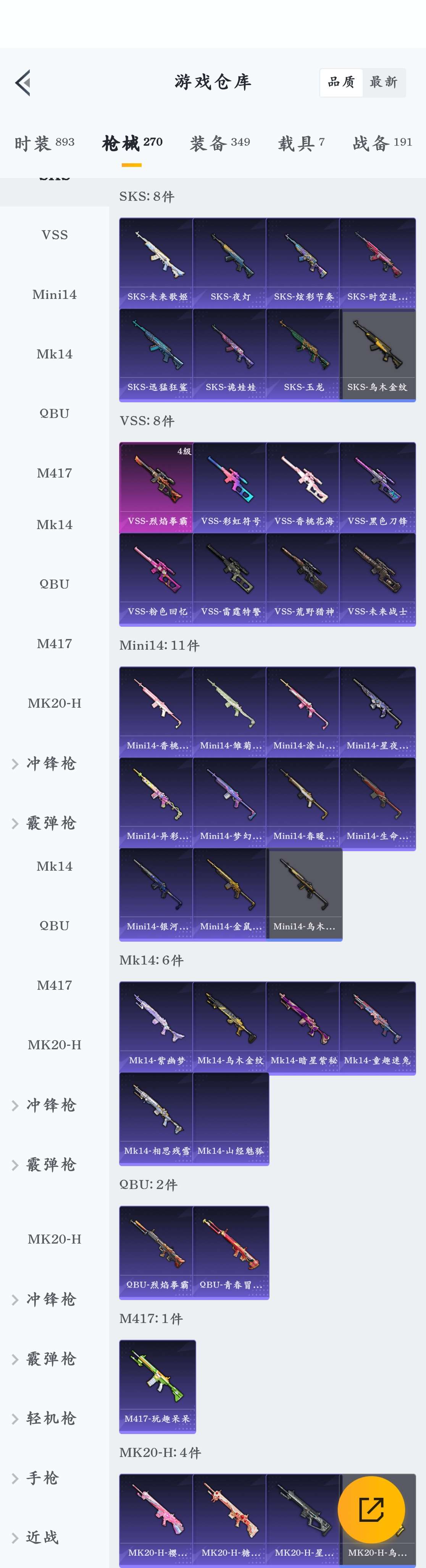Switch to the 装备 tab

click(x=220, y=143)
